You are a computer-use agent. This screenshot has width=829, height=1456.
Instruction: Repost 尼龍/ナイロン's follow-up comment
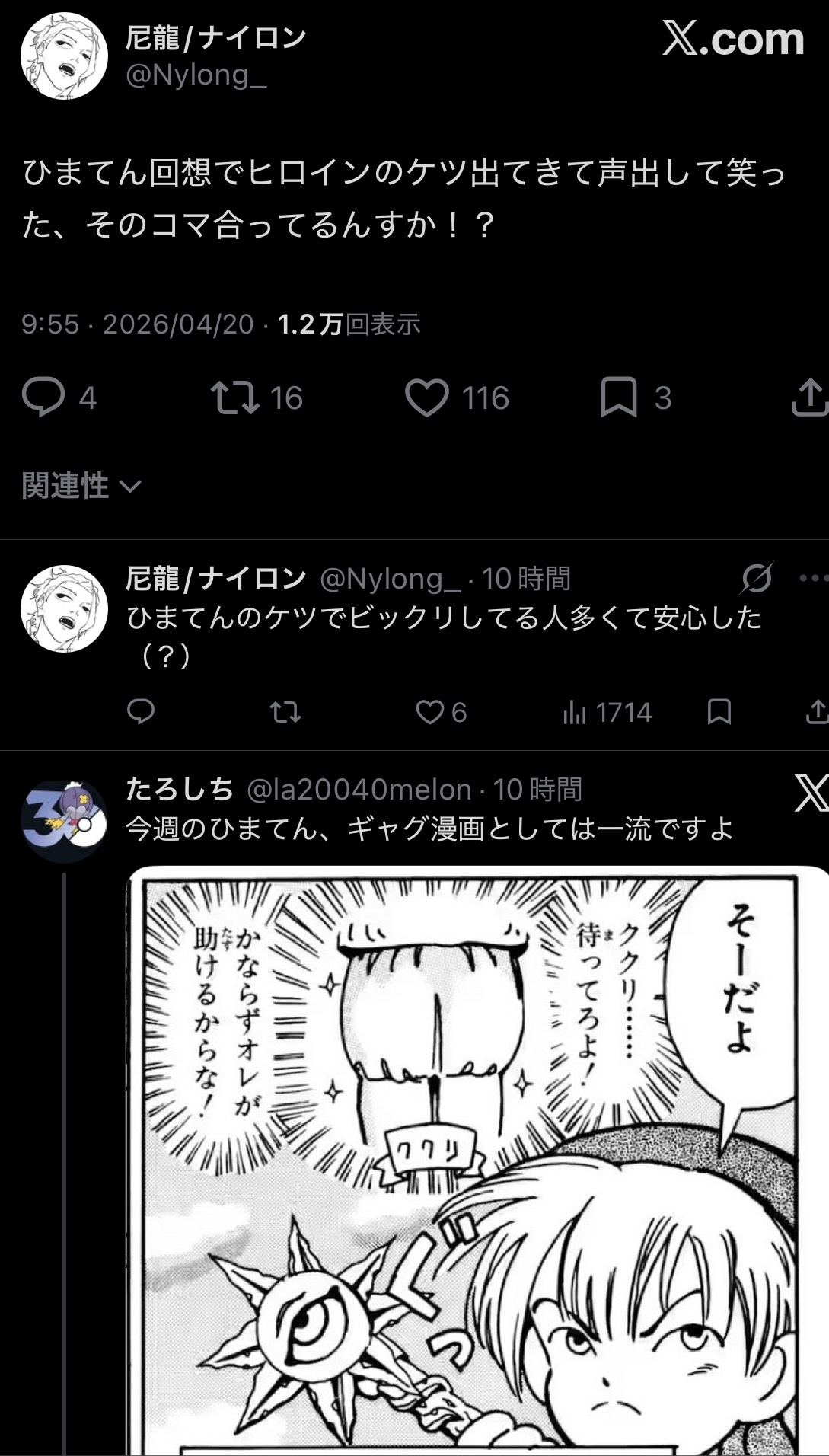pos(285,712)
